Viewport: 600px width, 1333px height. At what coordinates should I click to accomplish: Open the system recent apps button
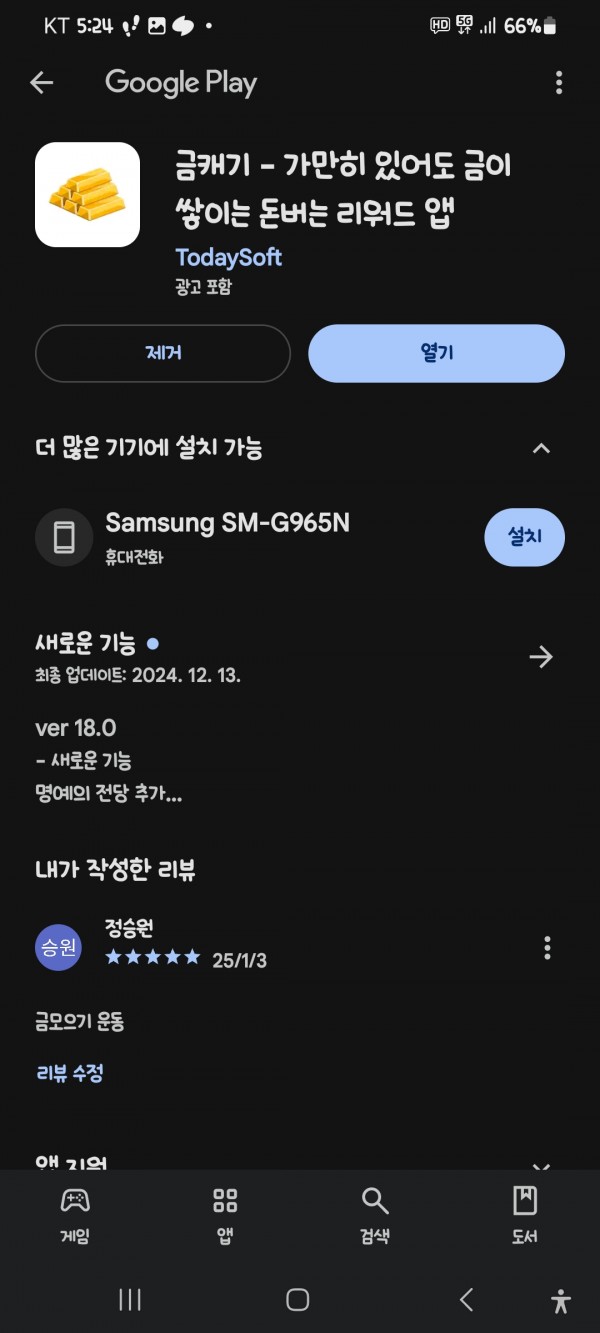coord(130,1299)
